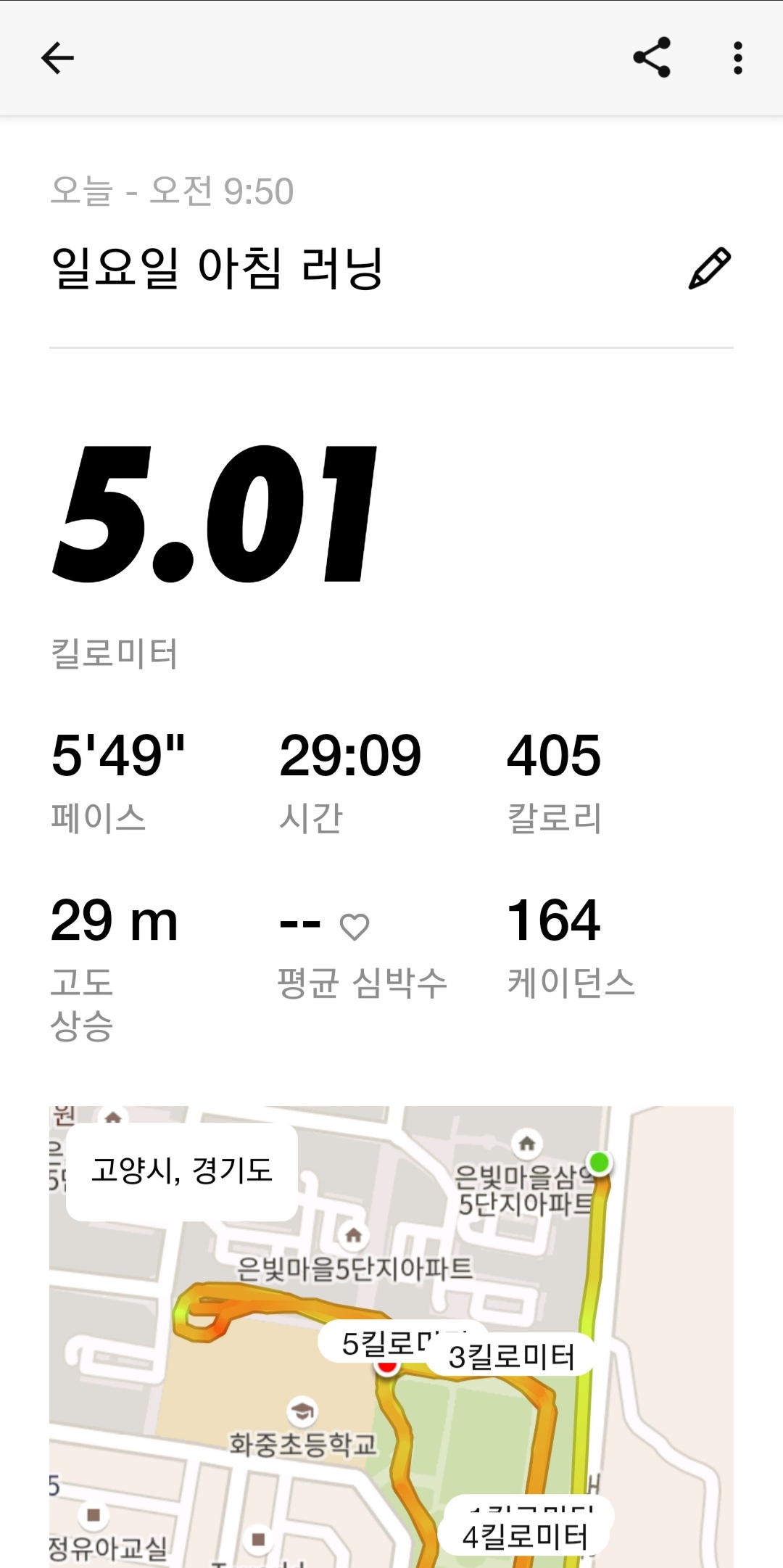Go back using the arrow icon

click(x=57, y=58)
